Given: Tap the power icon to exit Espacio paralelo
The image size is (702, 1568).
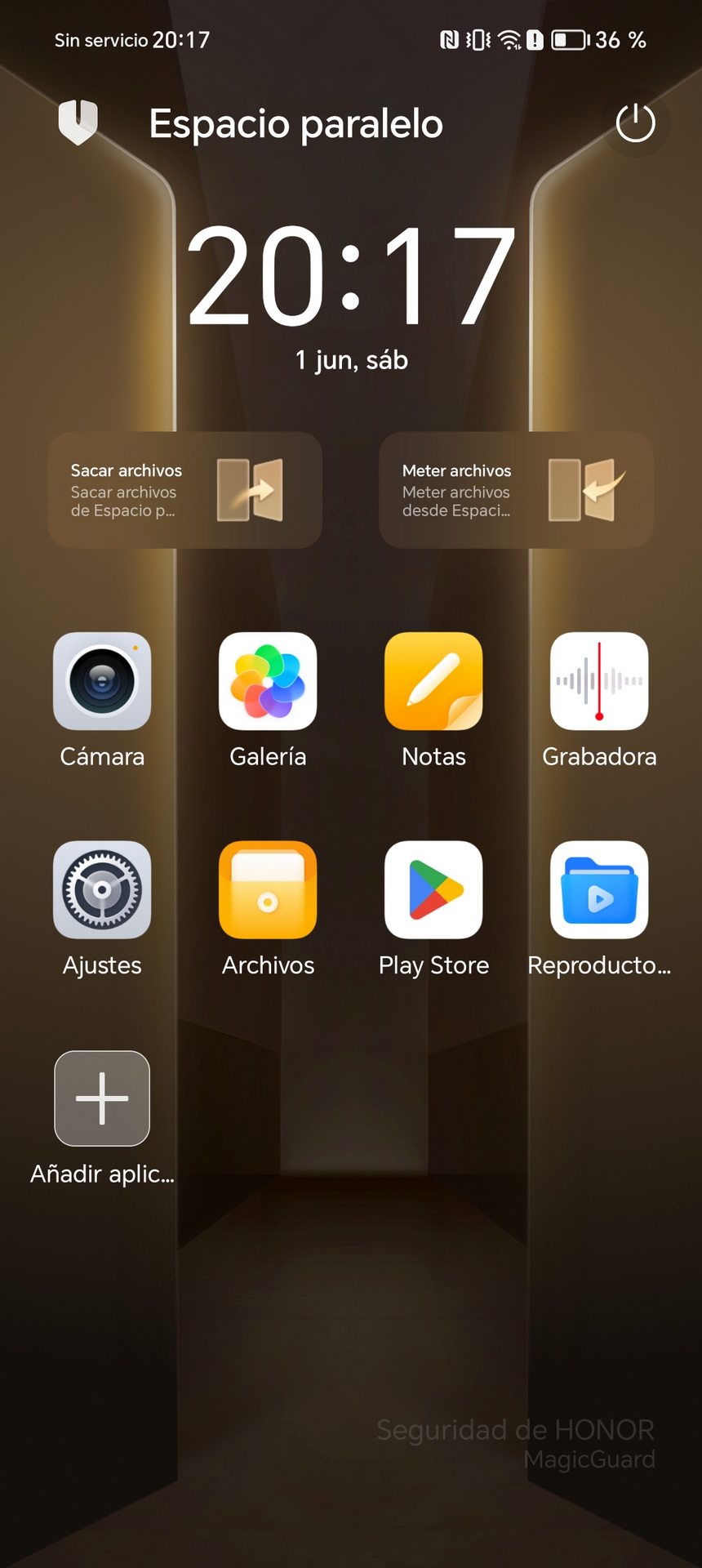Looking at the screenshot, I should coord(636,123).
